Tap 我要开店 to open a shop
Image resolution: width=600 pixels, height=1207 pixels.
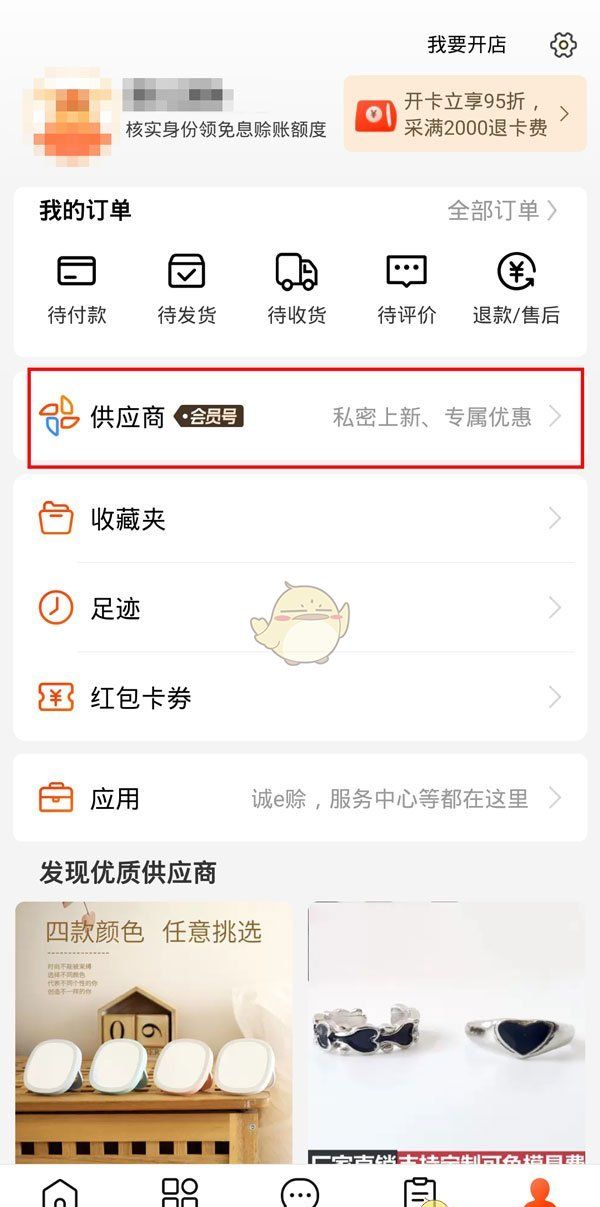[466, 45]
